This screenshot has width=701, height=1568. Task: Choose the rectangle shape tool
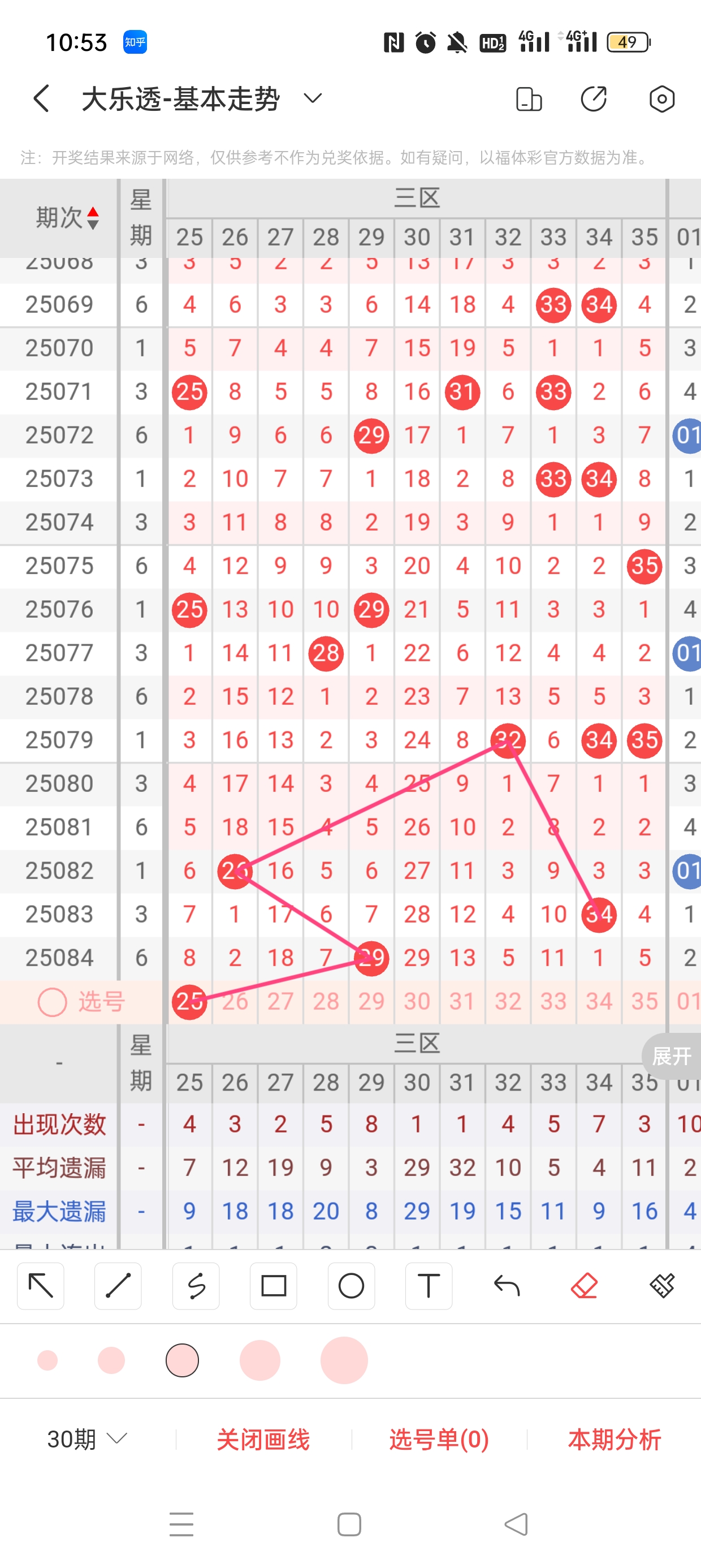273,1286
